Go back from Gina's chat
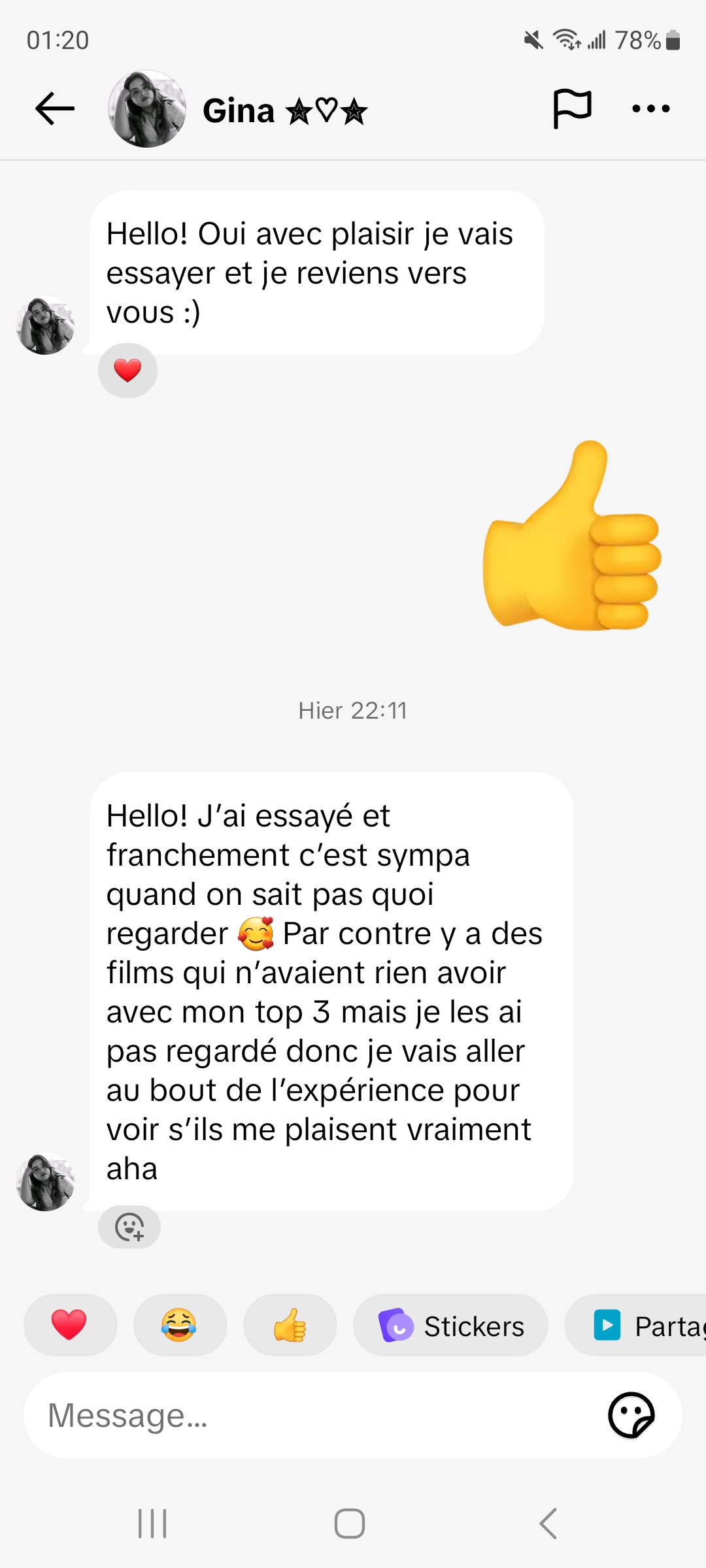The image size is (706, 1568). tap(55, 109)
